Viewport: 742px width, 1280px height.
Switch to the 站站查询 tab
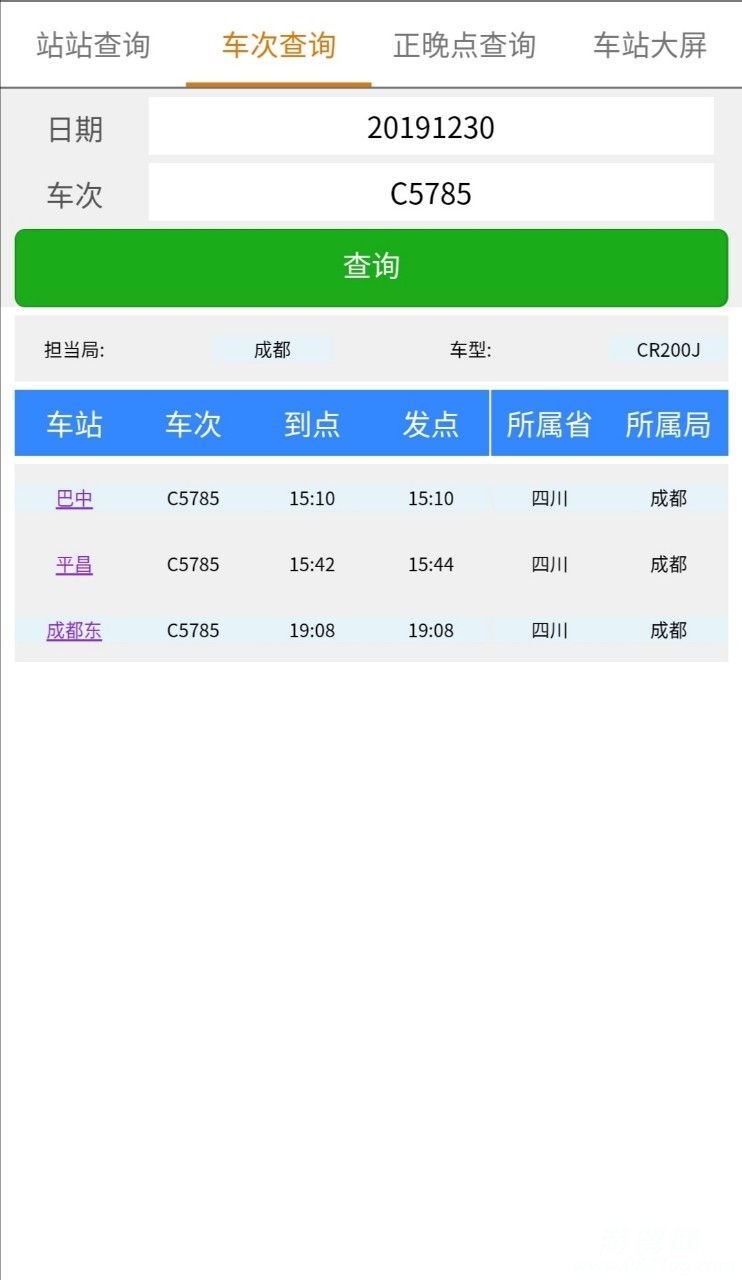tap(93, 46)
